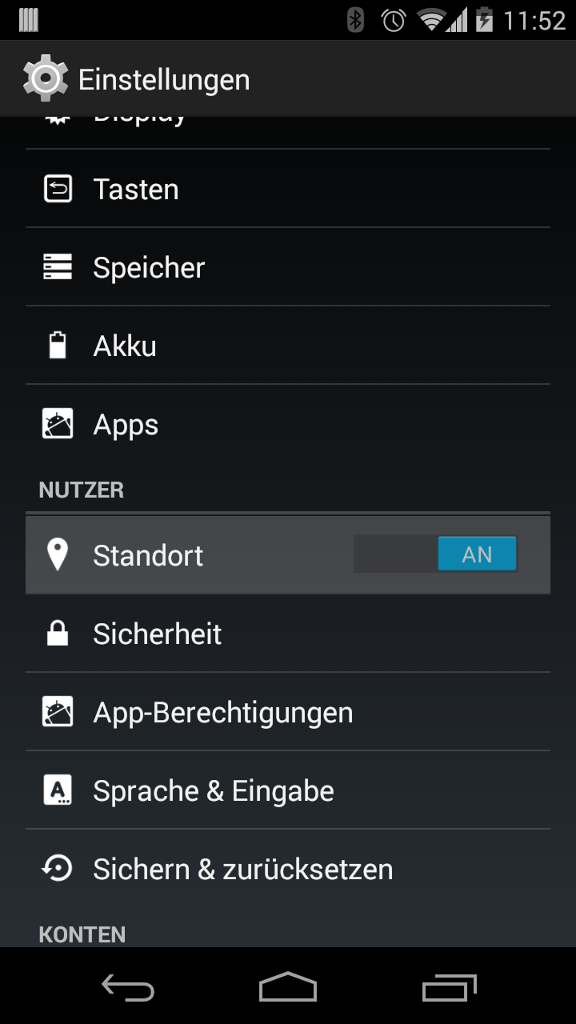Open the Apps settings
Image resolution: width=576 pixels, height=1024 pixels.
287,424
